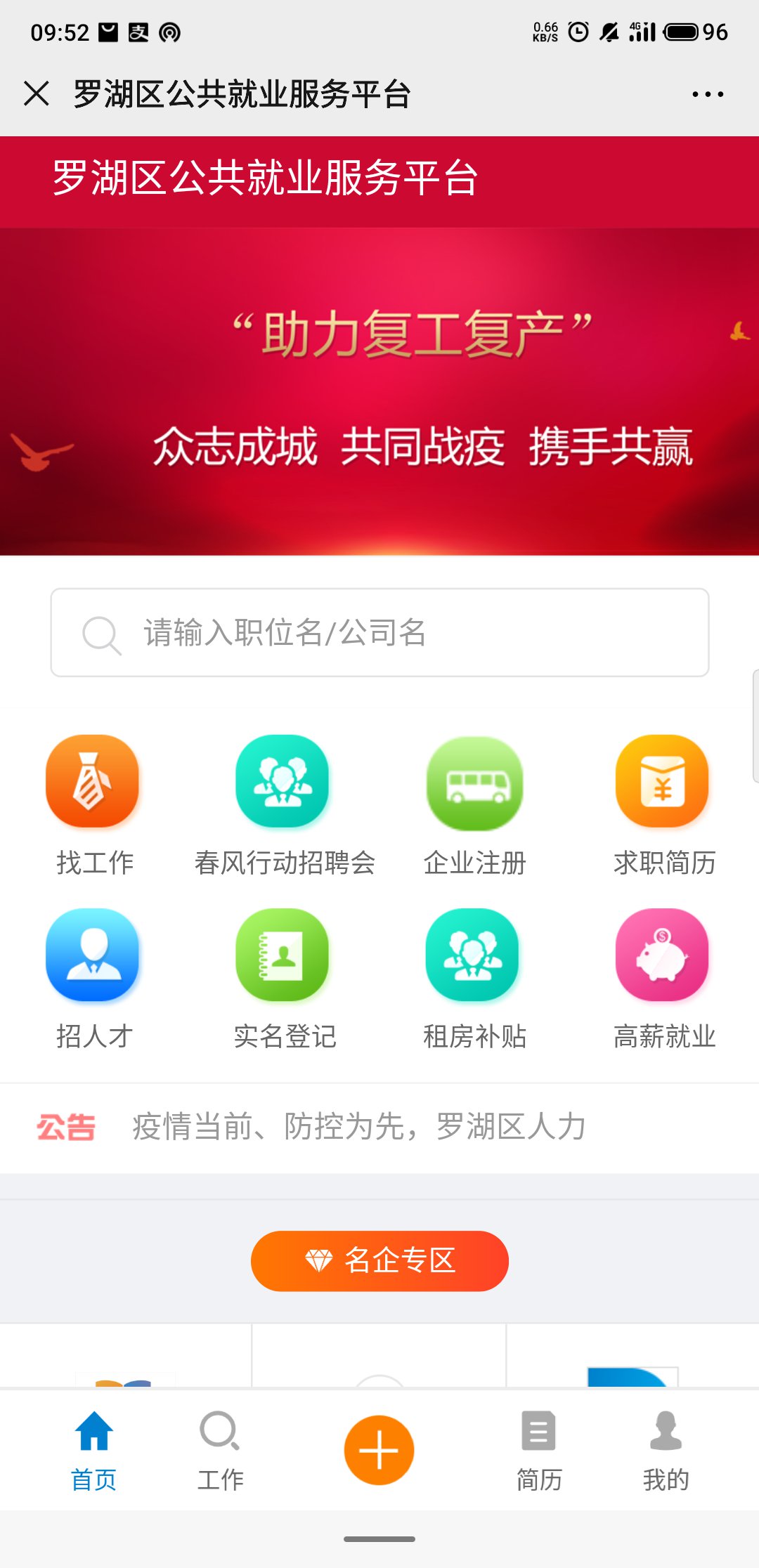
Task: Open 招人才
Action: [93, 978]
